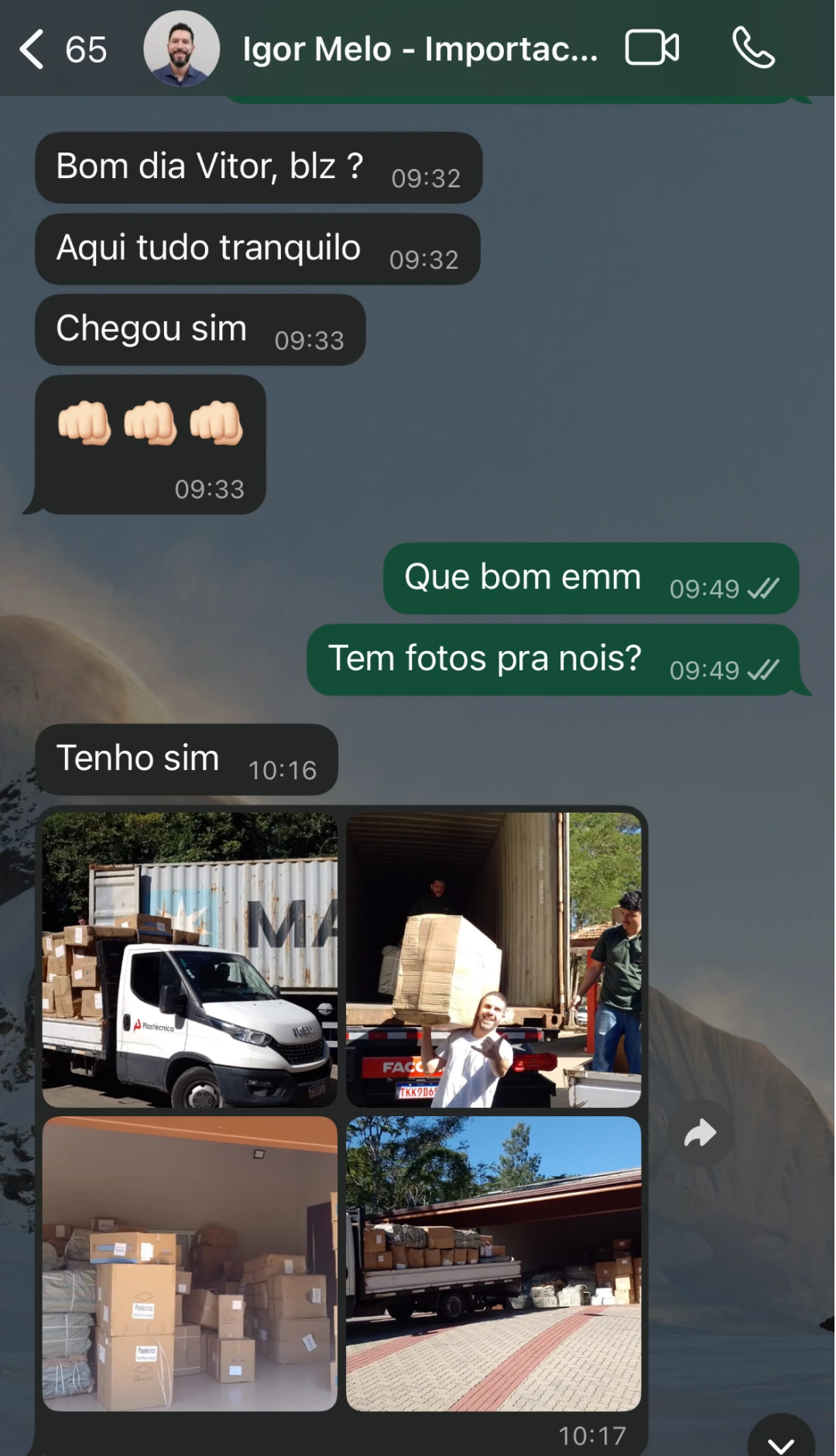This screenshot has width=836, height=1456.
Task: Go back to the chats list
Action: pos(33,50)
